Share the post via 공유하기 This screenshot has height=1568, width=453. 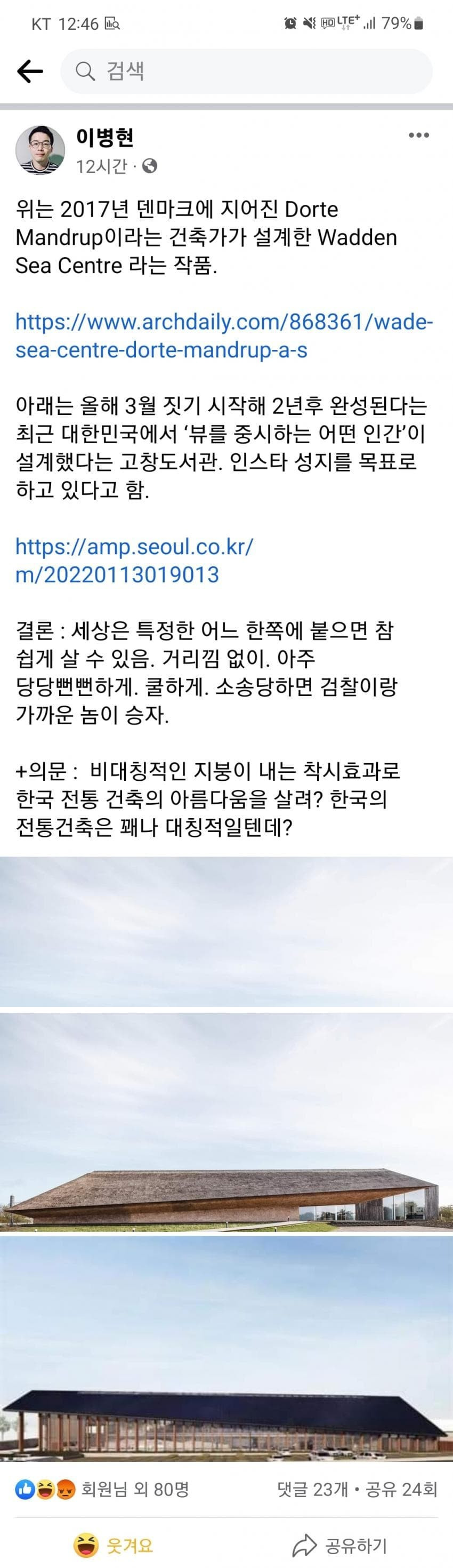[339, 1545]
